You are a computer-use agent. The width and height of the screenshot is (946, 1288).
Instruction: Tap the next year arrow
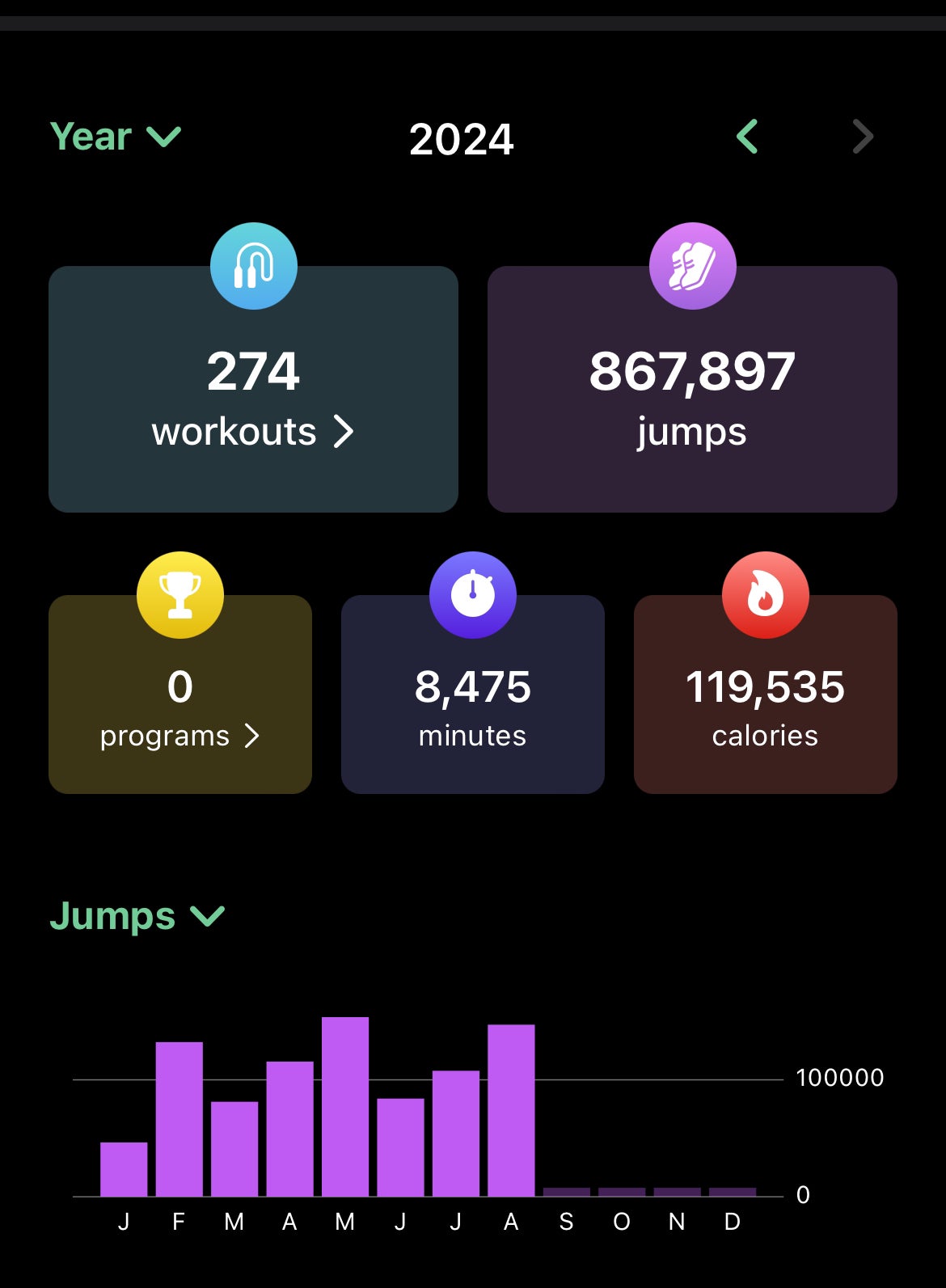coord(863,137)
